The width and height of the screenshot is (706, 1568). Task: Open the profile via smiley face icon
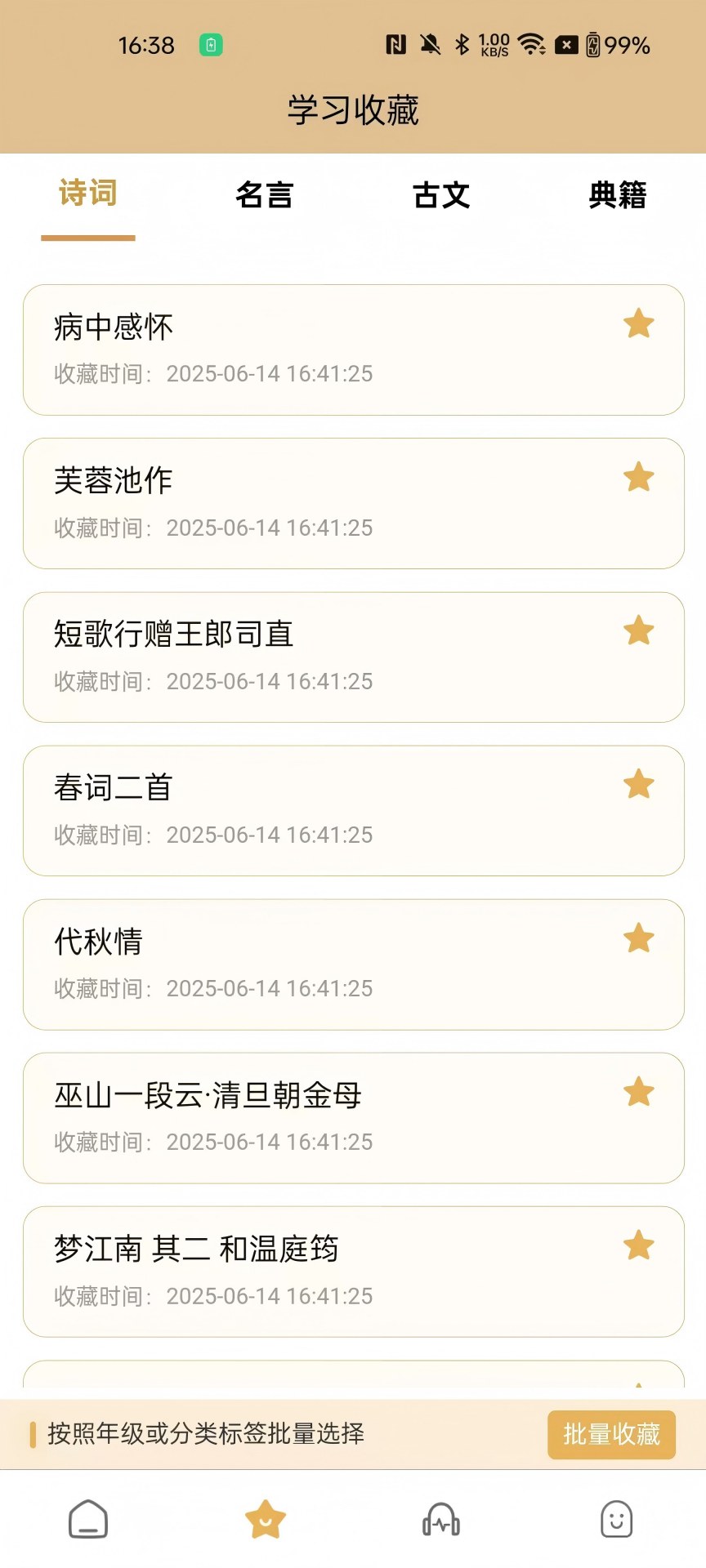(x=617, y=1521)
